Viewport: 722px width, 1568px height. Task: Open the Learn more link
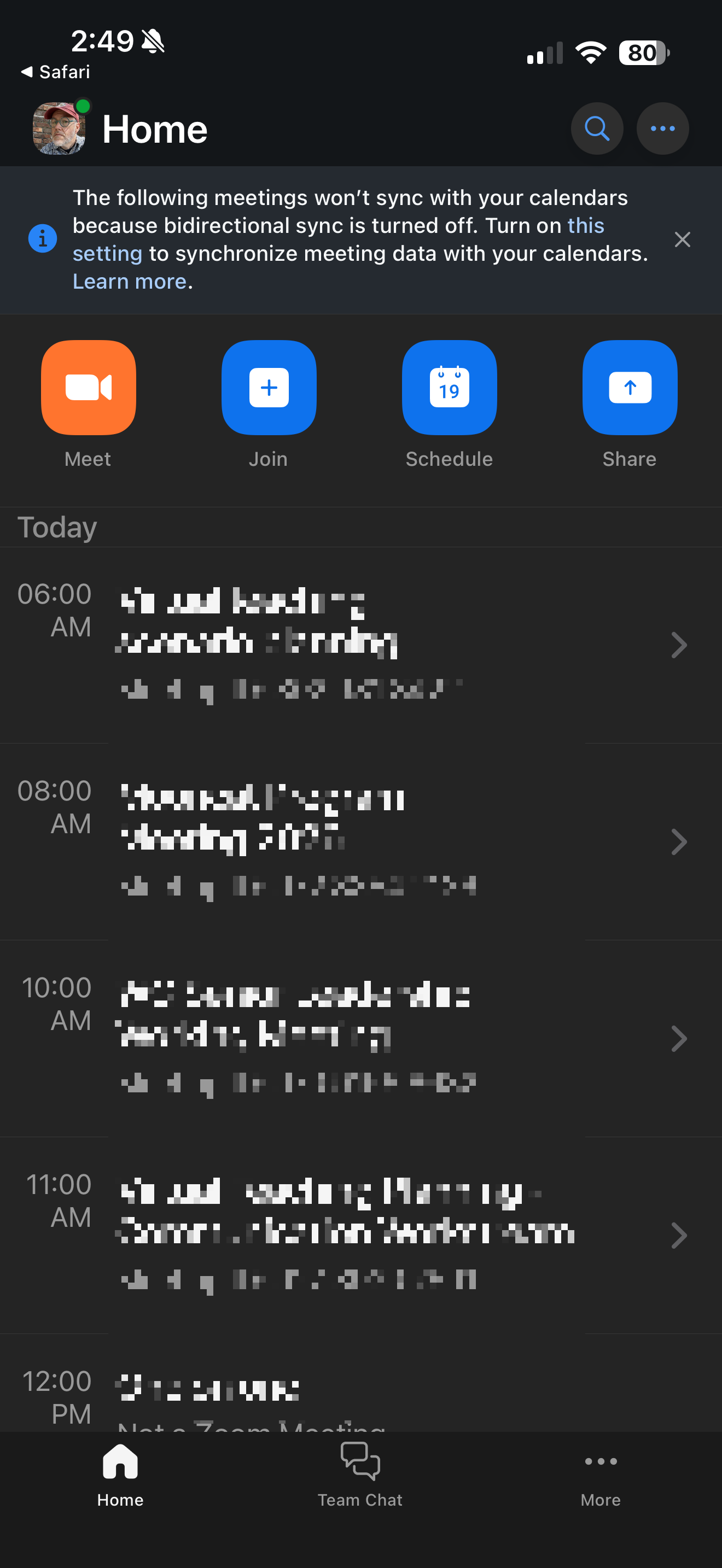129,281
